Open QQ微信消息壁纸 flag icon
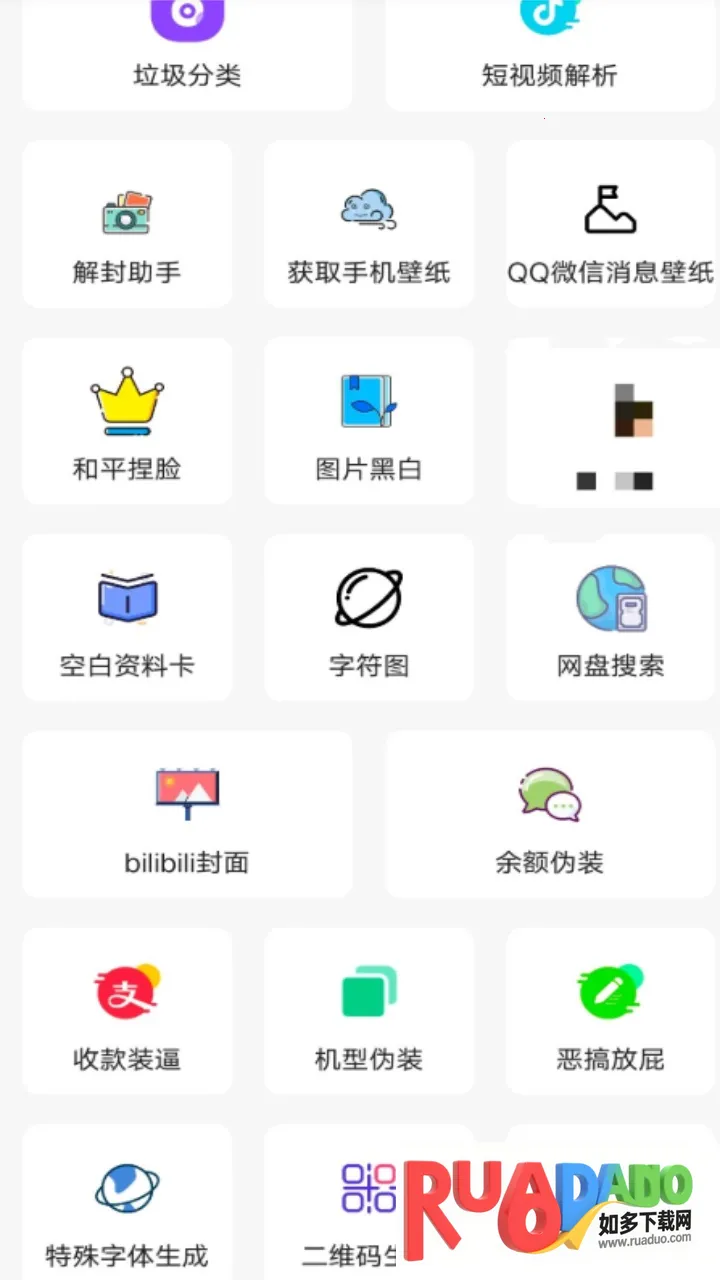720x1280 pixels. [x=610, y=208]
